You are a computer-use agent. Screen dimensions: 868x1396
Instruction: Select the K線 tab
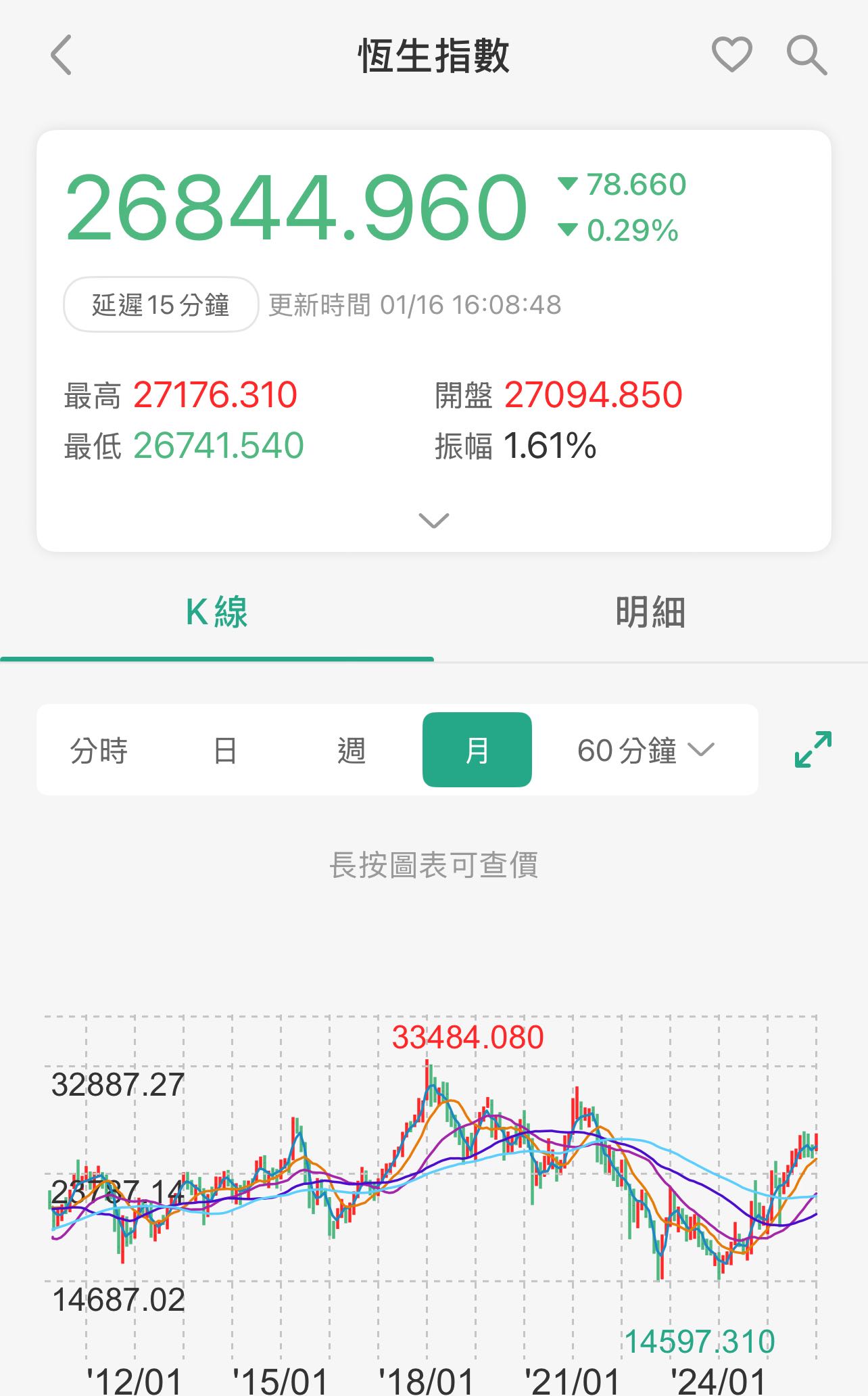tap(216, 609)
